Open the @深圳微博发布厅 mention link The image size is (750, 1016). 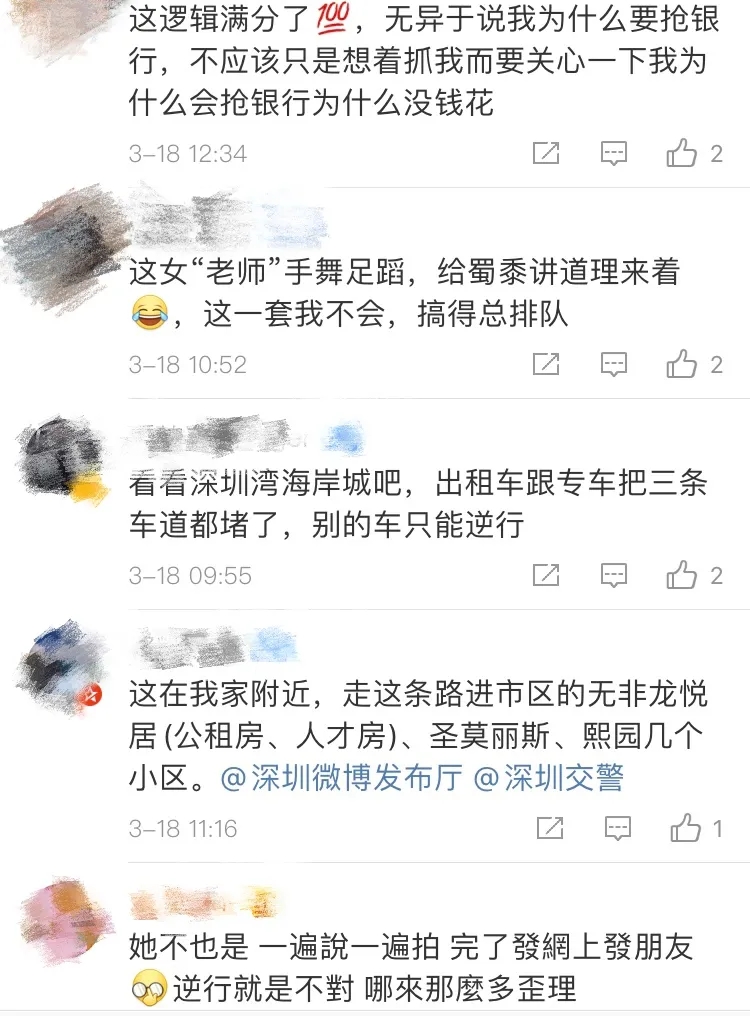click(x=342, y=778)
